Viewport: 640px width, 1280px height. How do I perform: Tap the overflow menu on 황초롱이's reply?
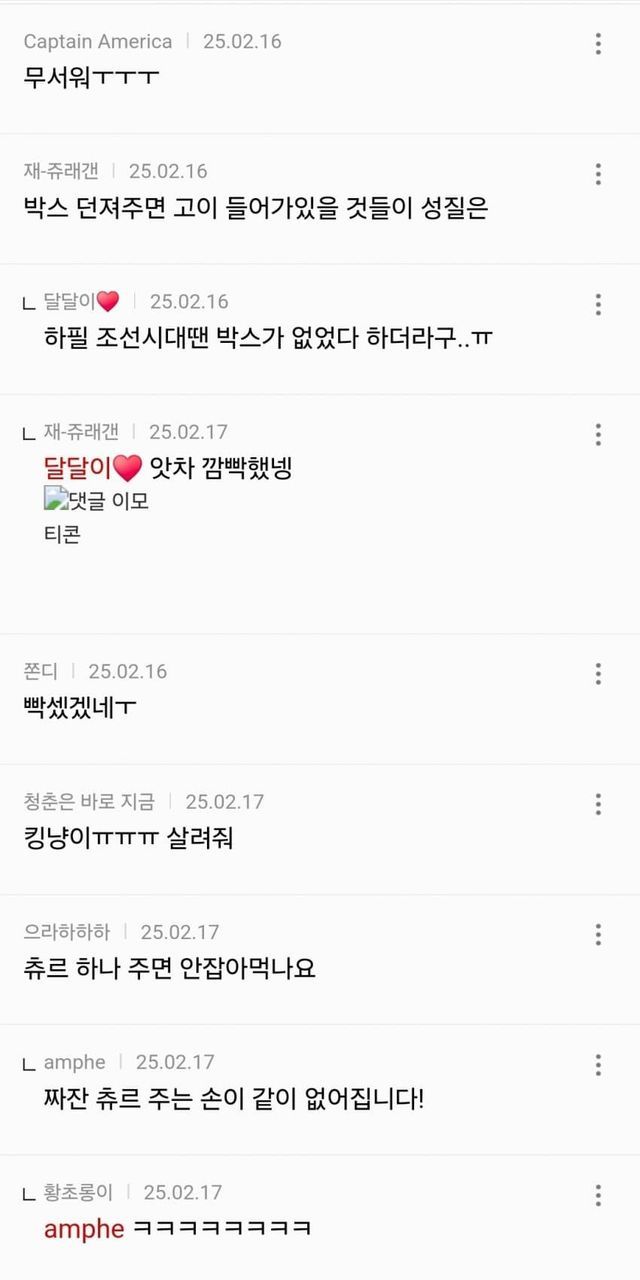click(x=598, y=1194)
